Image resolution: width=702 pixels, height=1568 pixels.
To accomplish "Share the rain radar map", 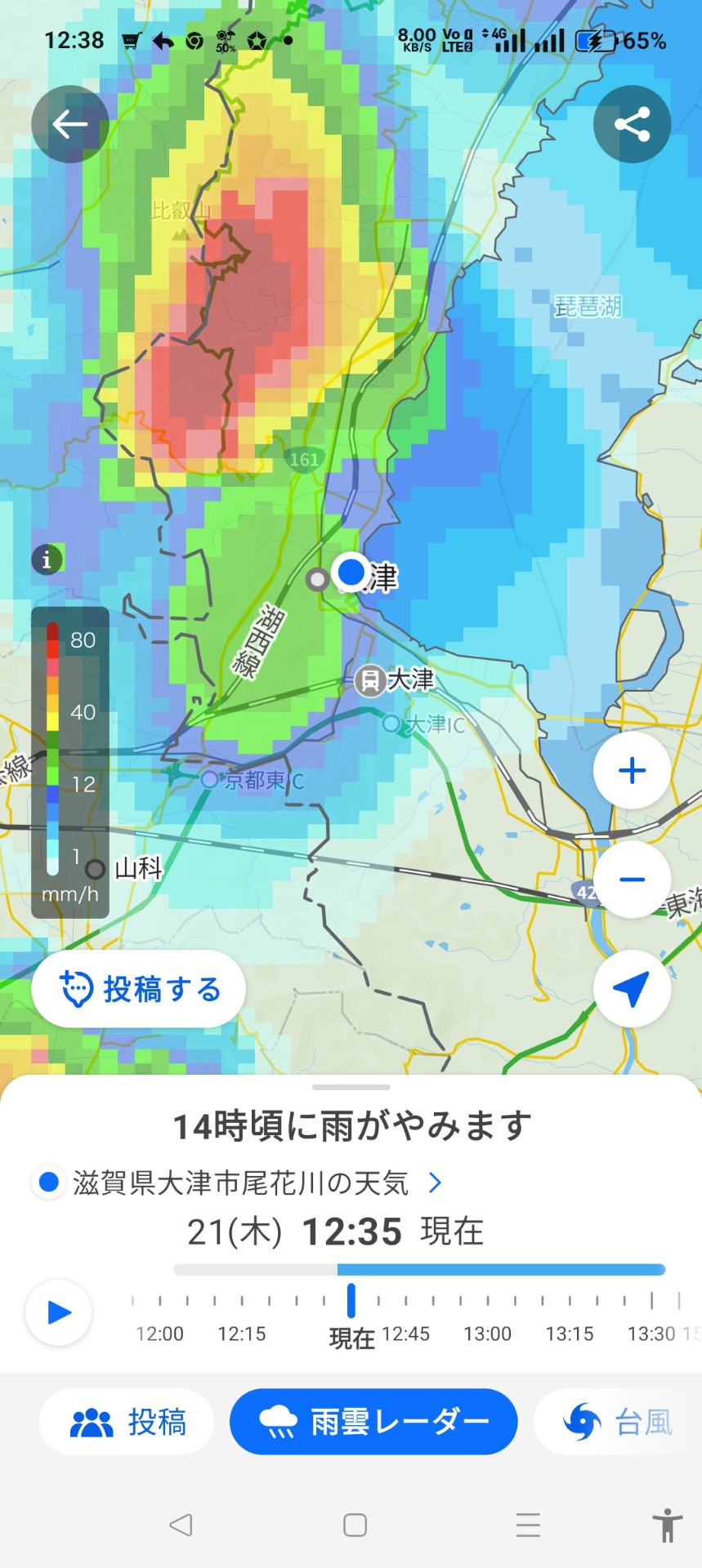I will (x=632, y=124).
